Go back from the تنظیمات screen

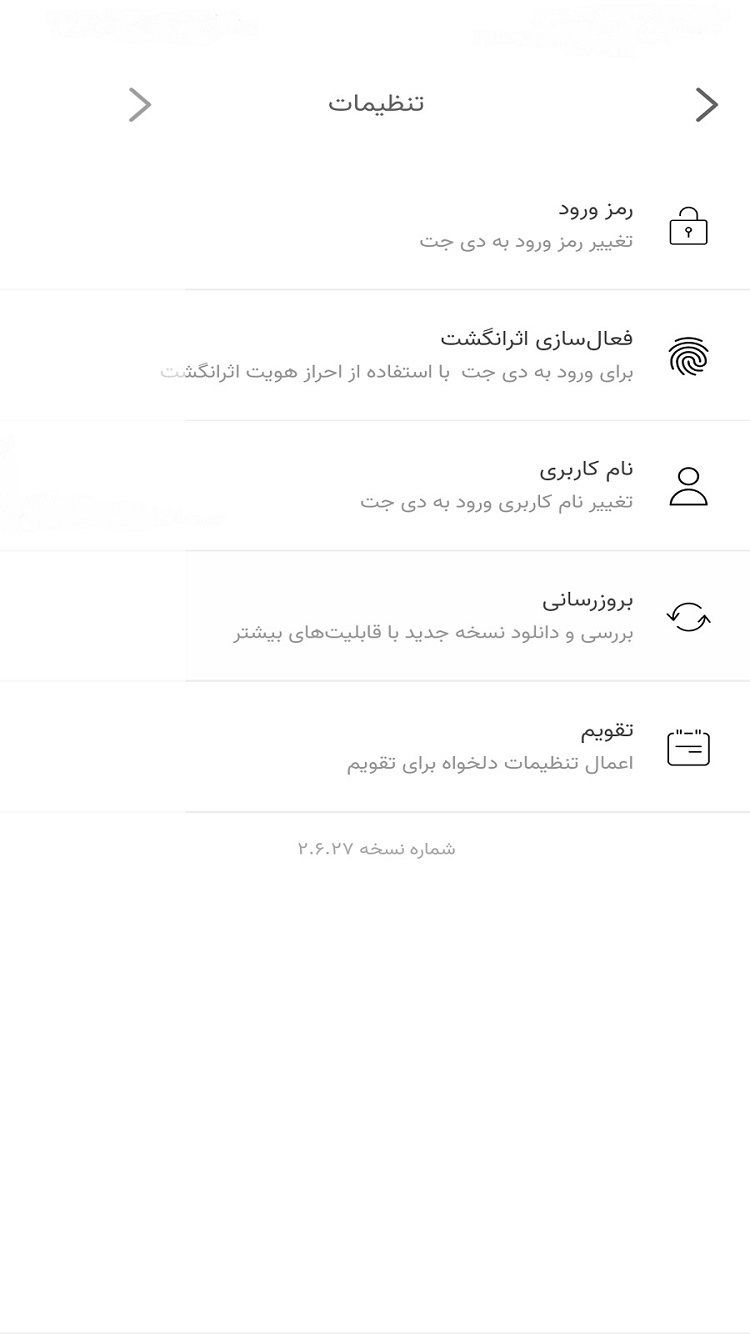(706, 105)
